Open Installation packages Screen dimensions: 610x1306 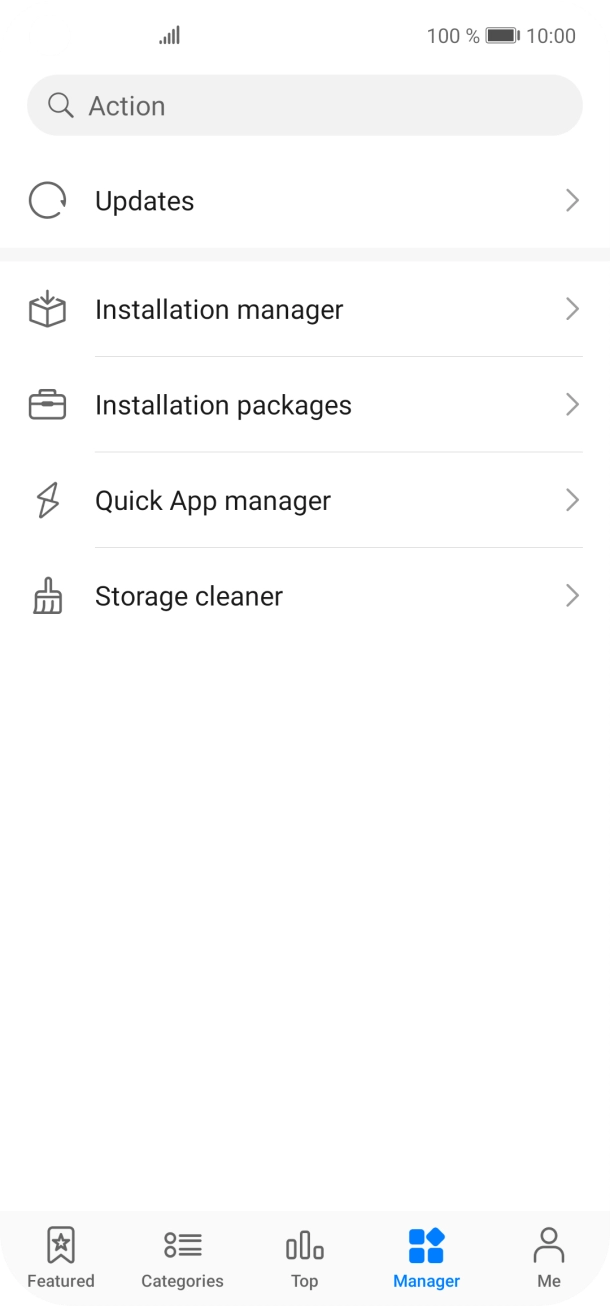click(x=304, y=405)
